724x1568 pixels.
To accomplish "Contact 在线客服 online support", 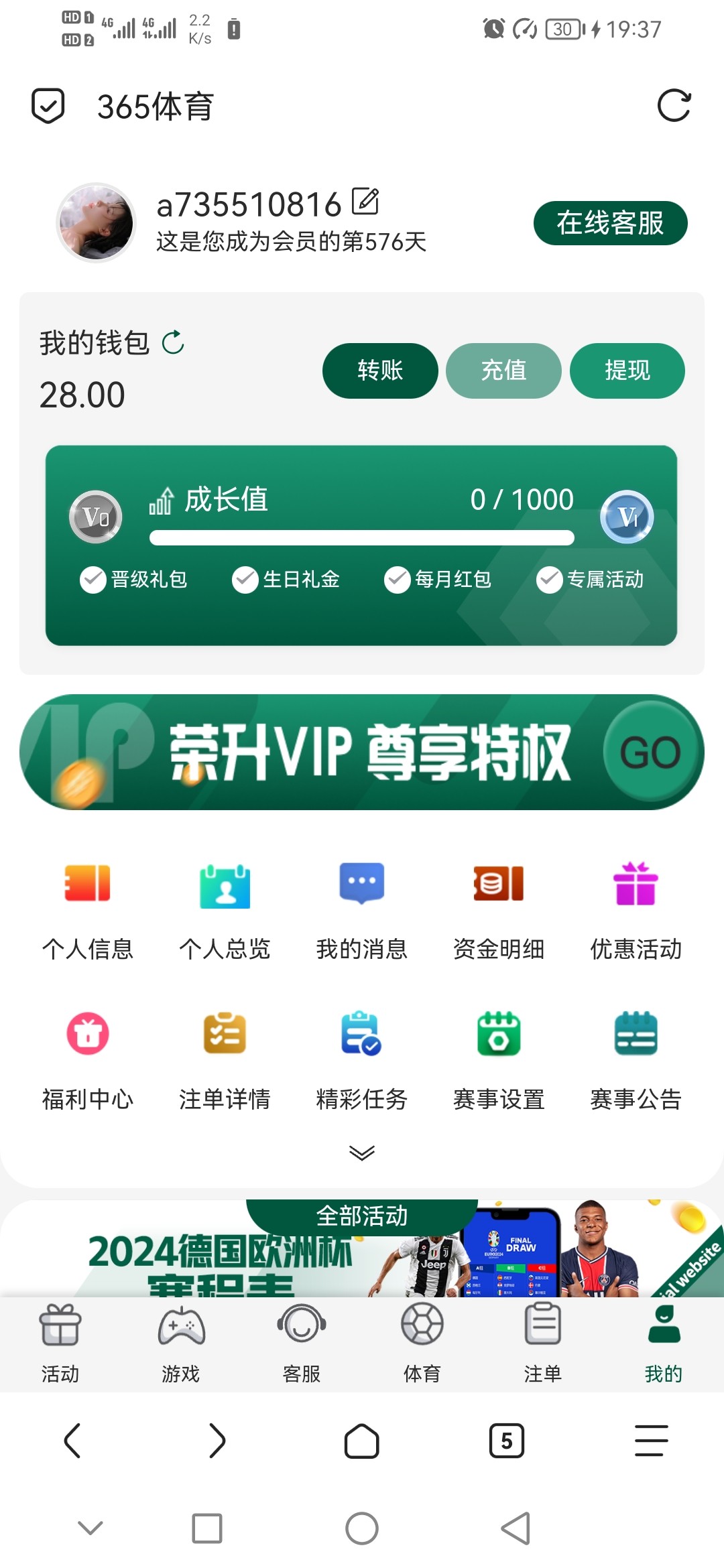I will 610,223.
